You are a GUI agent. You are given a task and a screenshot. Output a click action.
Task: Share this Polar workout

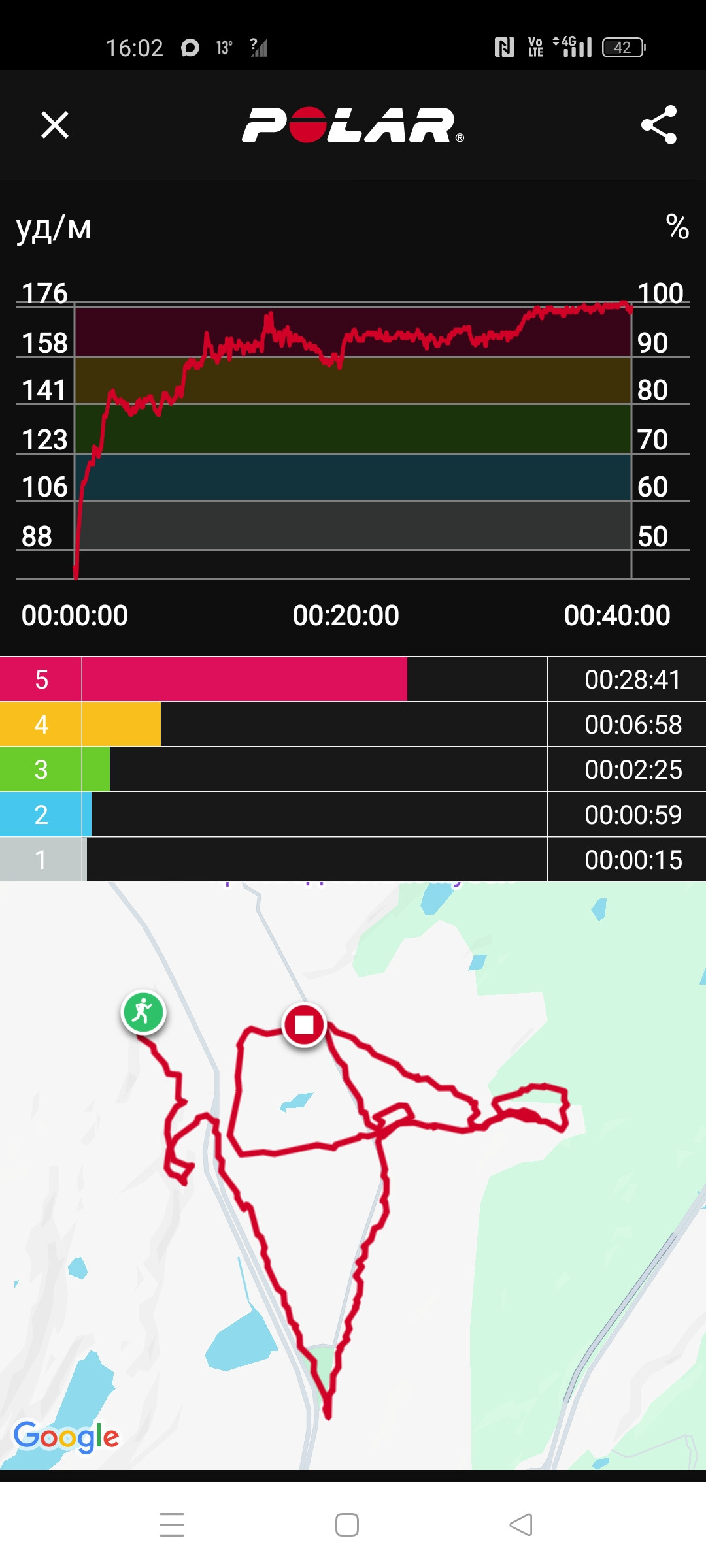[659, 125]
